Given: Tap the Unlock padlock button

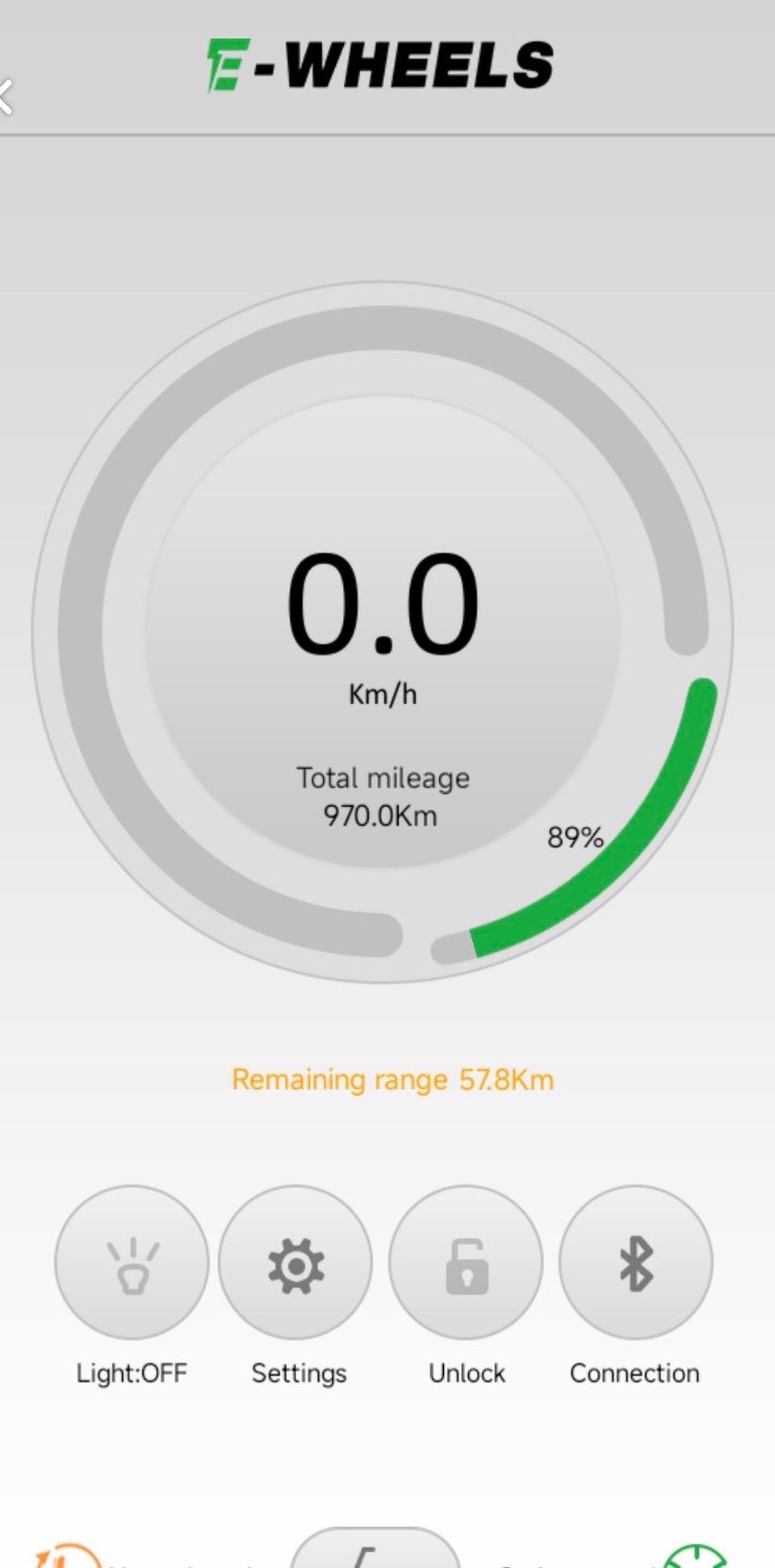Looking at the screenshot, I should tap(466, 1263).
